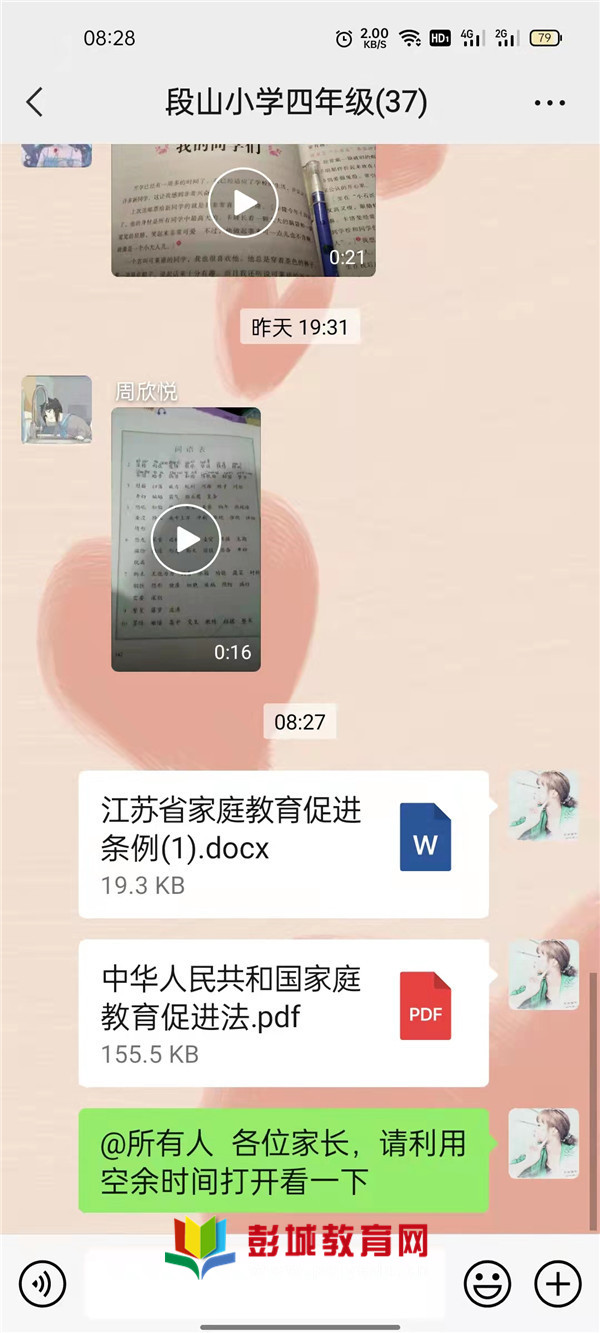Open the group chat overflow menu
This screenshot has height=1333, width=600.
tap(550, 102)
